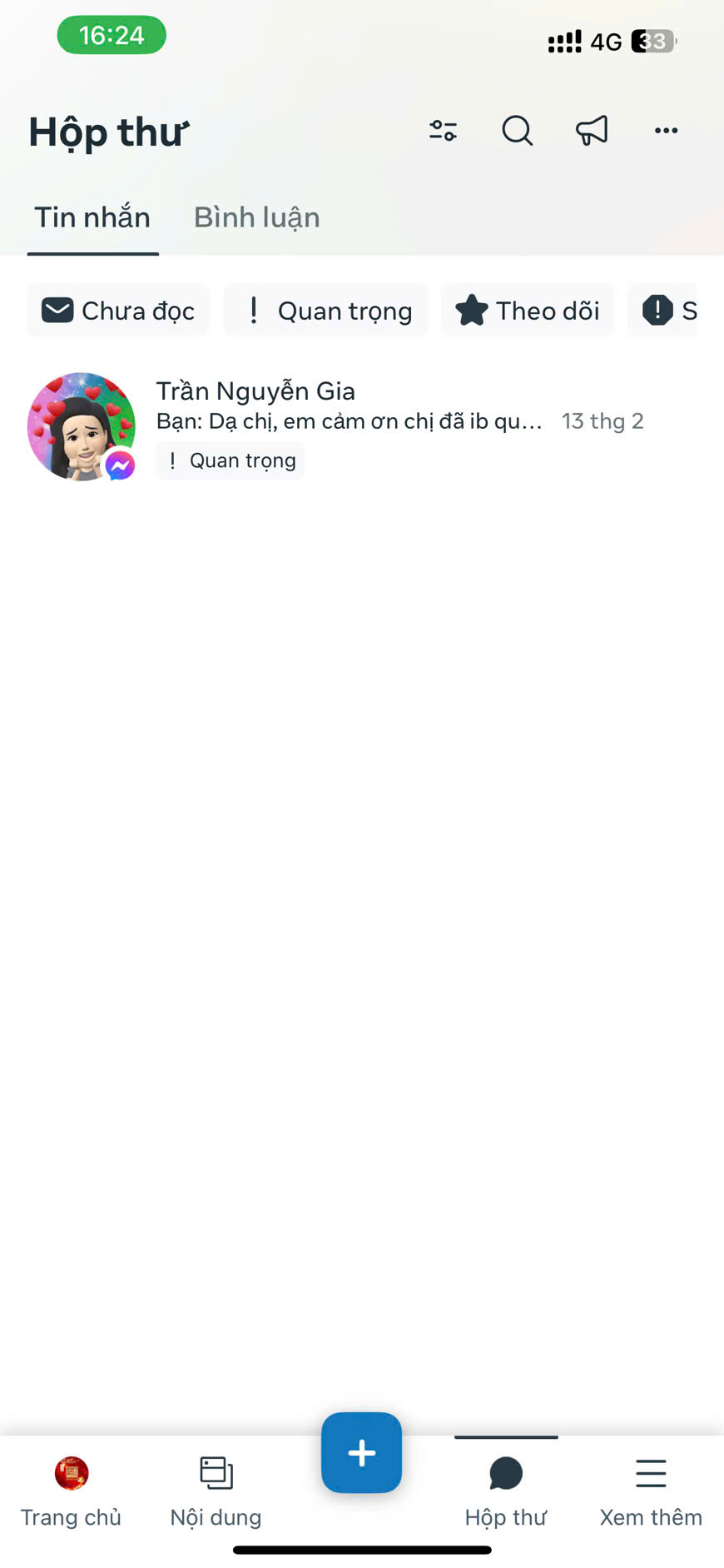Viewport: 724px width, 1568px height.
Task: Select the Hộp thư bottom tab
Action: 505,1491
